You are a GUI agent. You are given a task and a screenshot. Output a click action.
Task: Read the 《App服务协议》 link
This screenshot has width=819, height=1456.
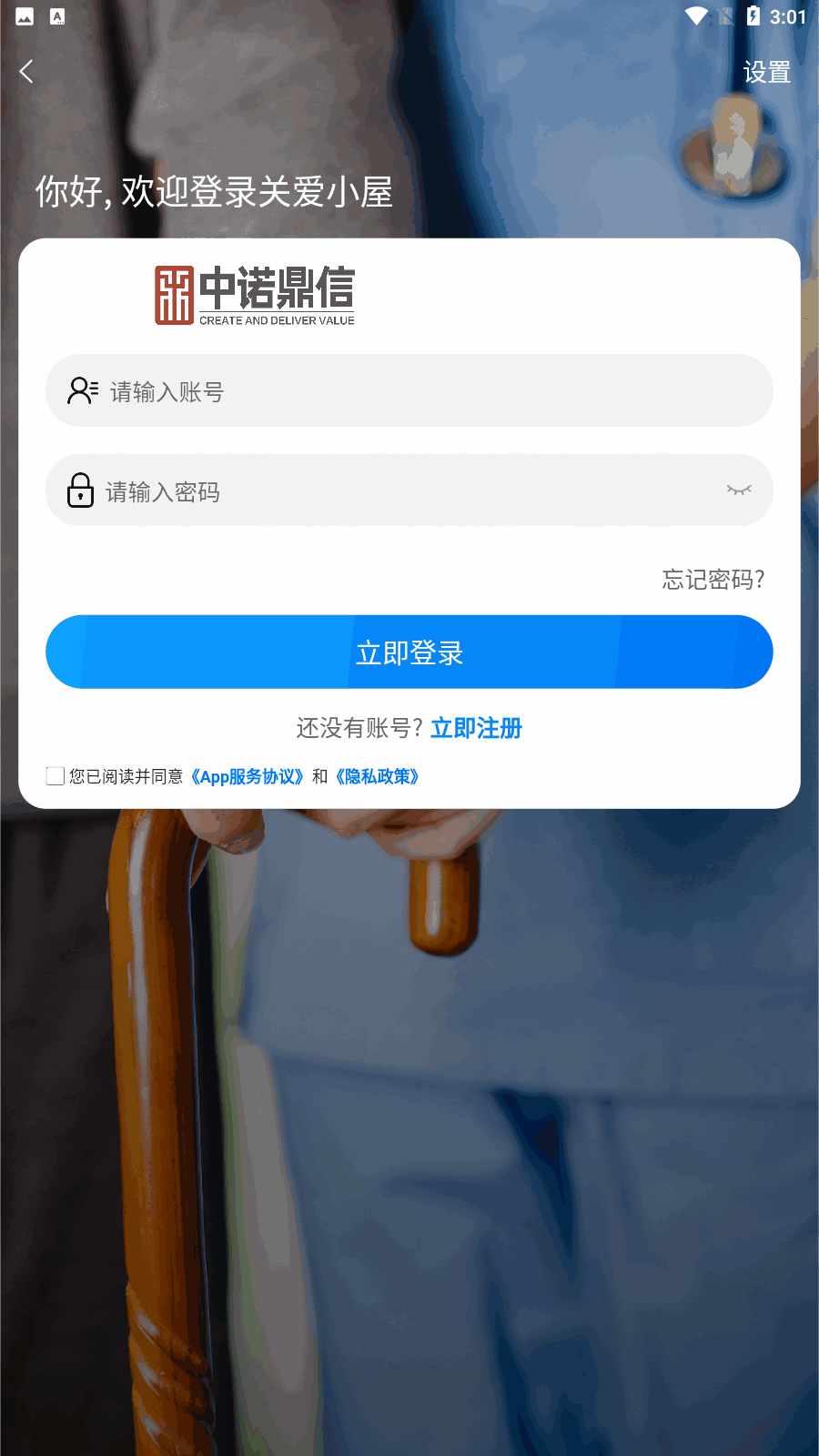(x=247, y=776)
